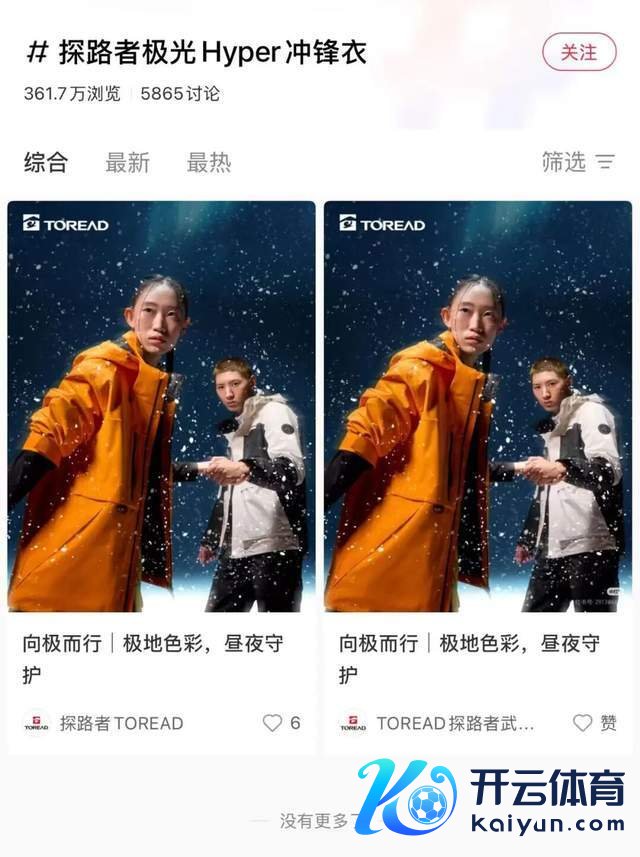Open the 筛选 filter options
The width and height of the screenshot is (640, 857).
tap(578, 162)
